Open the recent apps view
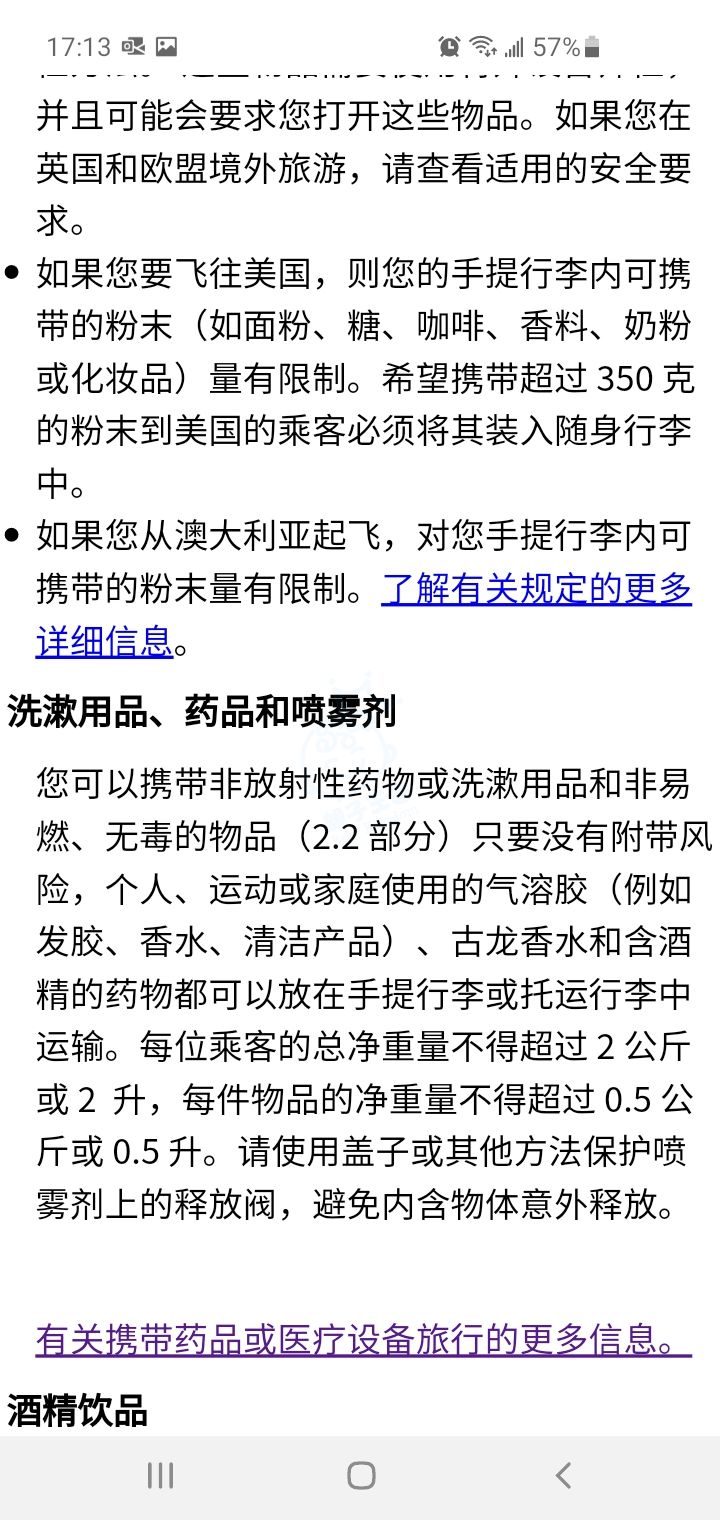 [160, 1475]
